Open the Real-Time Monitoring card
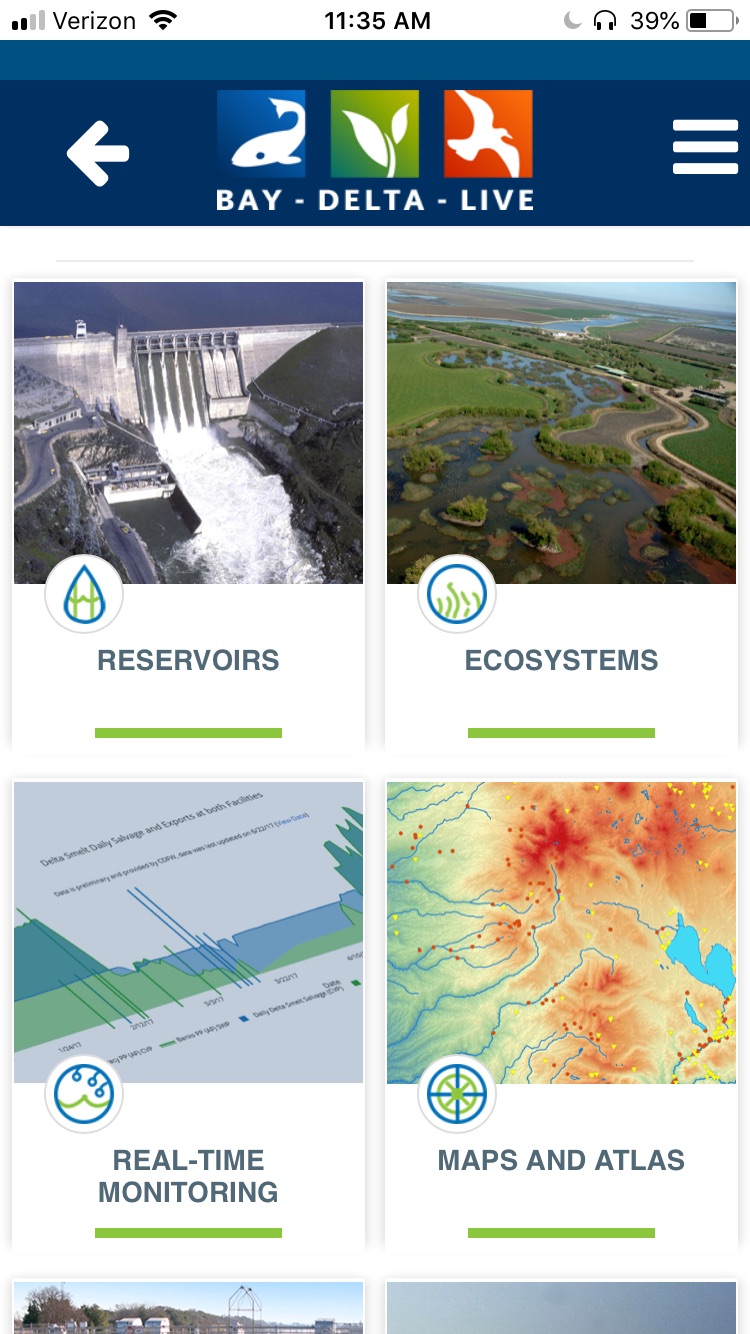Image resolution: width=750 pixels, height=1334 pixels. [188, 1014]
